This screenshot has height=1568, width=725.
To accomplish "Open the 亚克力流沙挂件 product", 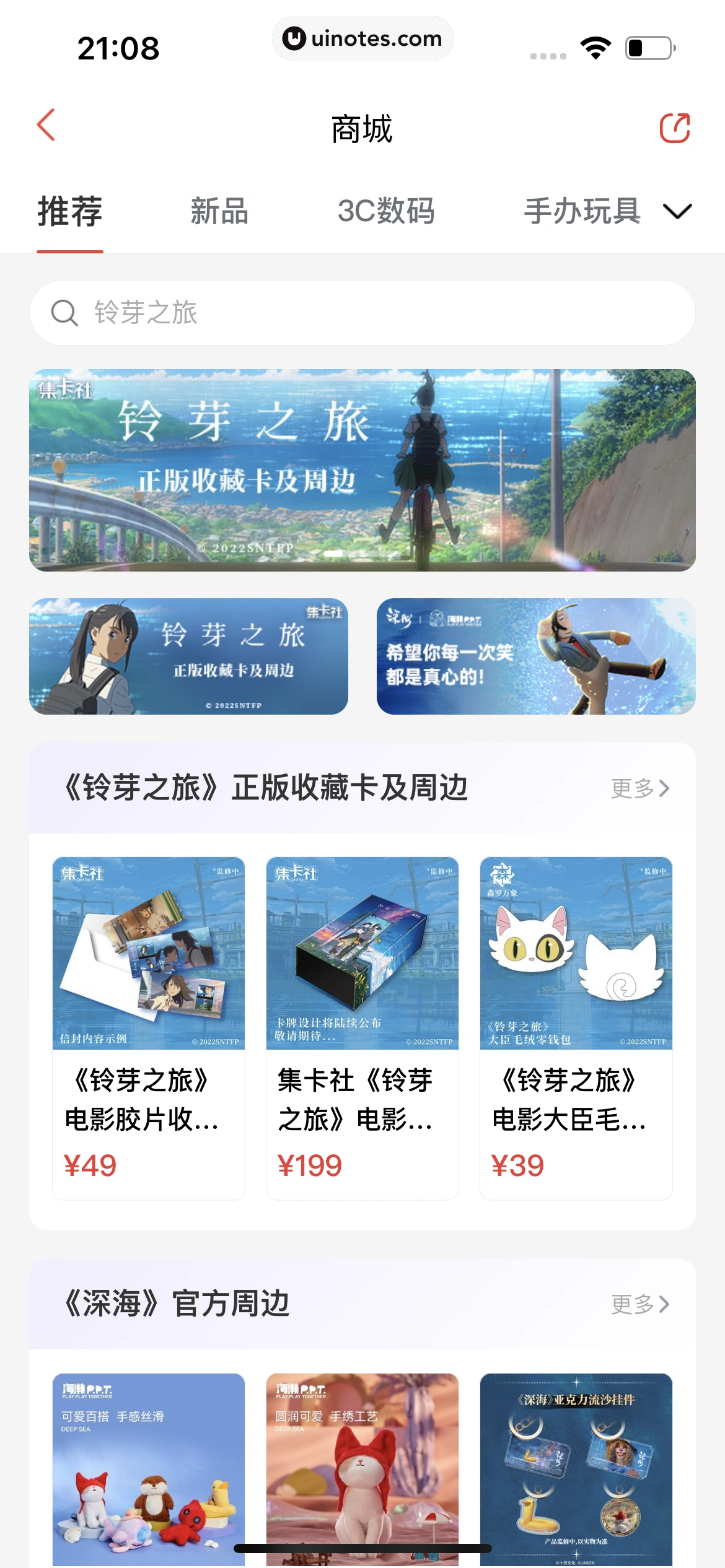I will click(576, 1468).
